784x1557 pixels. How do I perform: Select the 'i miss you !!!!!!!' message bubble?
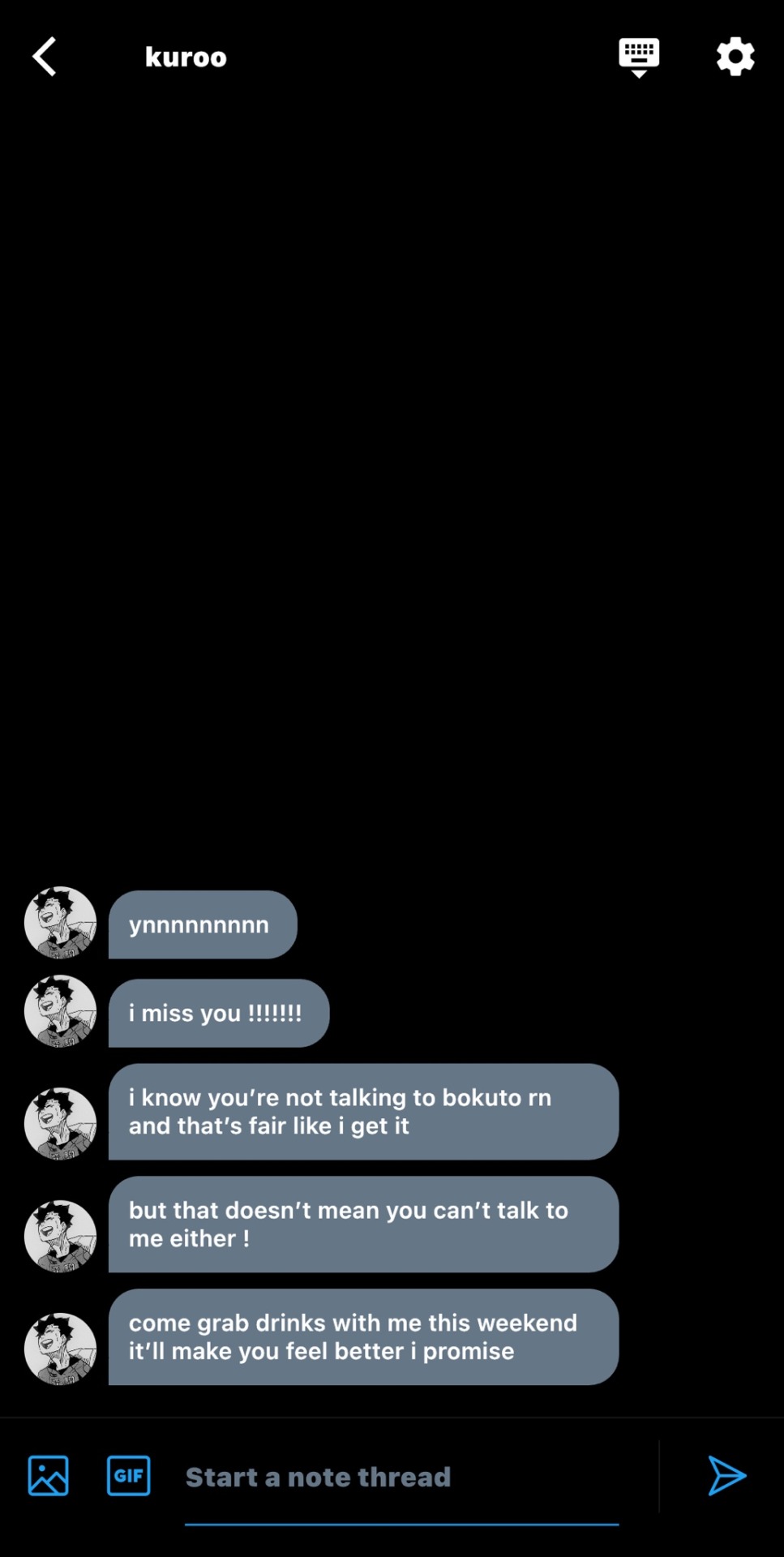pyautogui.click(x=219, y=1013)
